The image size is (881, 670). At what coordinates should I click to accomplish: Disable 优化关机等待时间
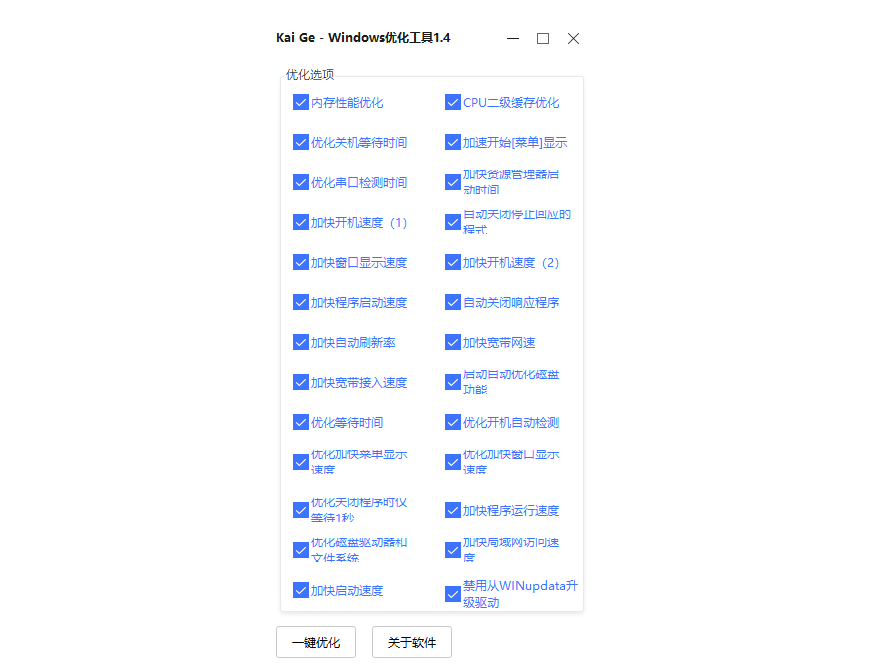point(301,142)
